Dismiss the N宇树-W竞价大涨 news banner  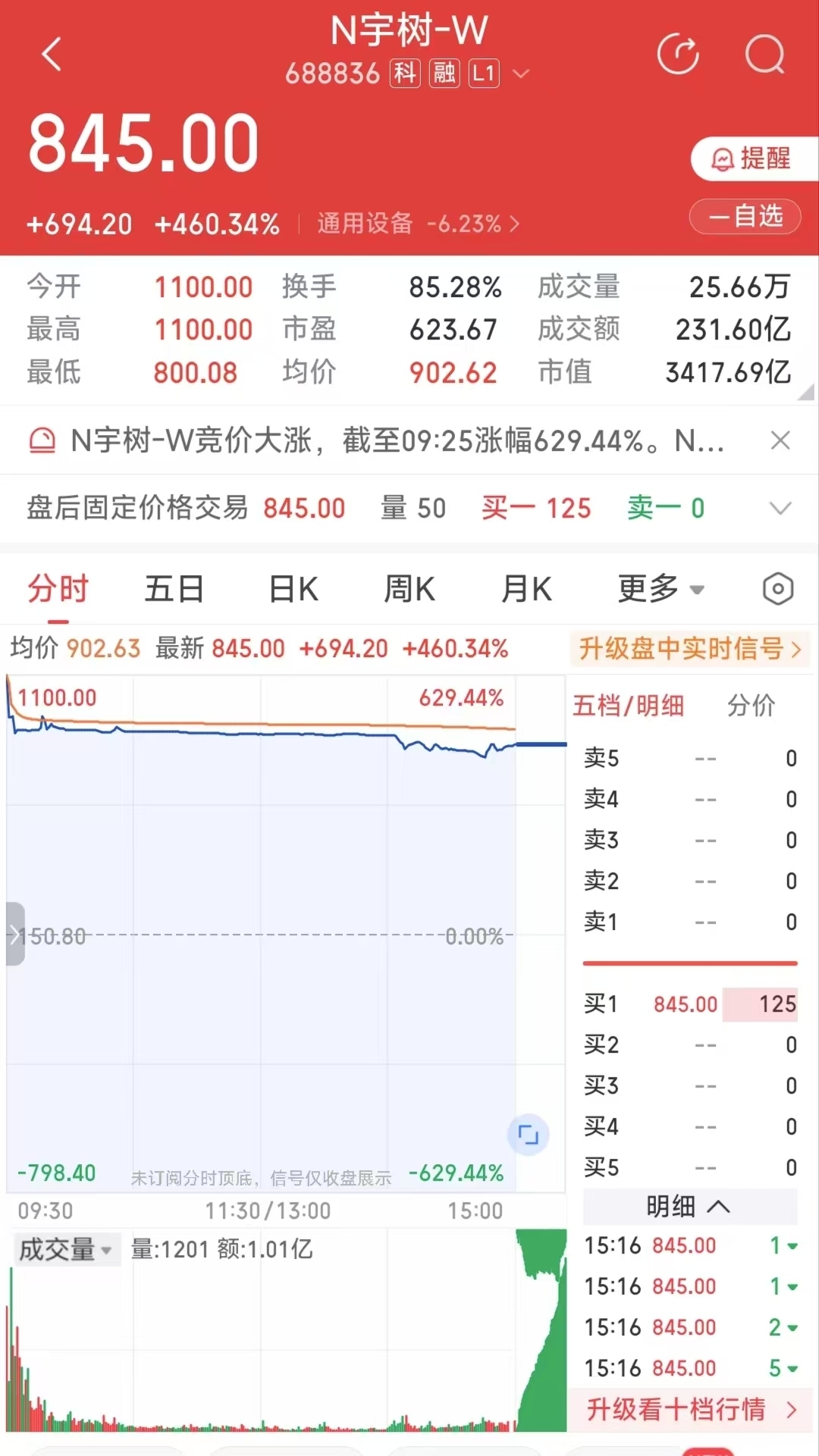[780, 440]
